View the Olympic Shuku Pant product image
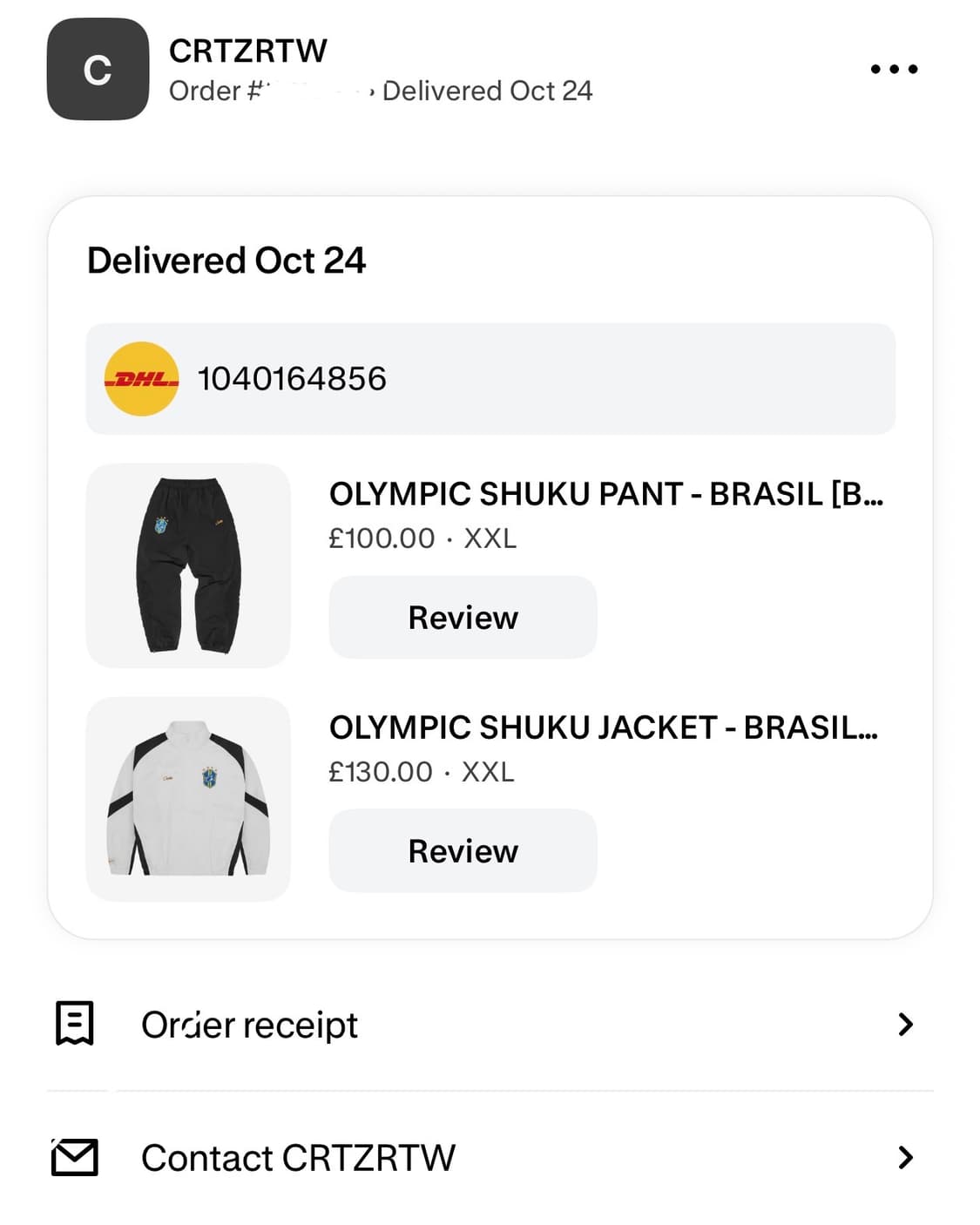The height and width of the screenshot is (1225, 980). click(x=188, y=565)
